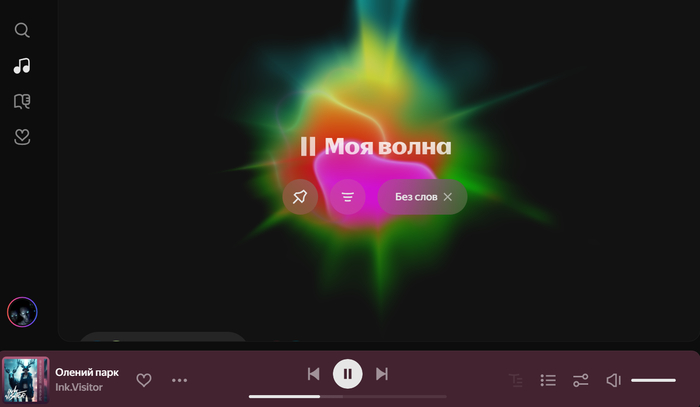Viewport: 700px width, 407px height.
Task: Open the wave settings filter button
Action: pyautogui.click(x=347, y=197)
